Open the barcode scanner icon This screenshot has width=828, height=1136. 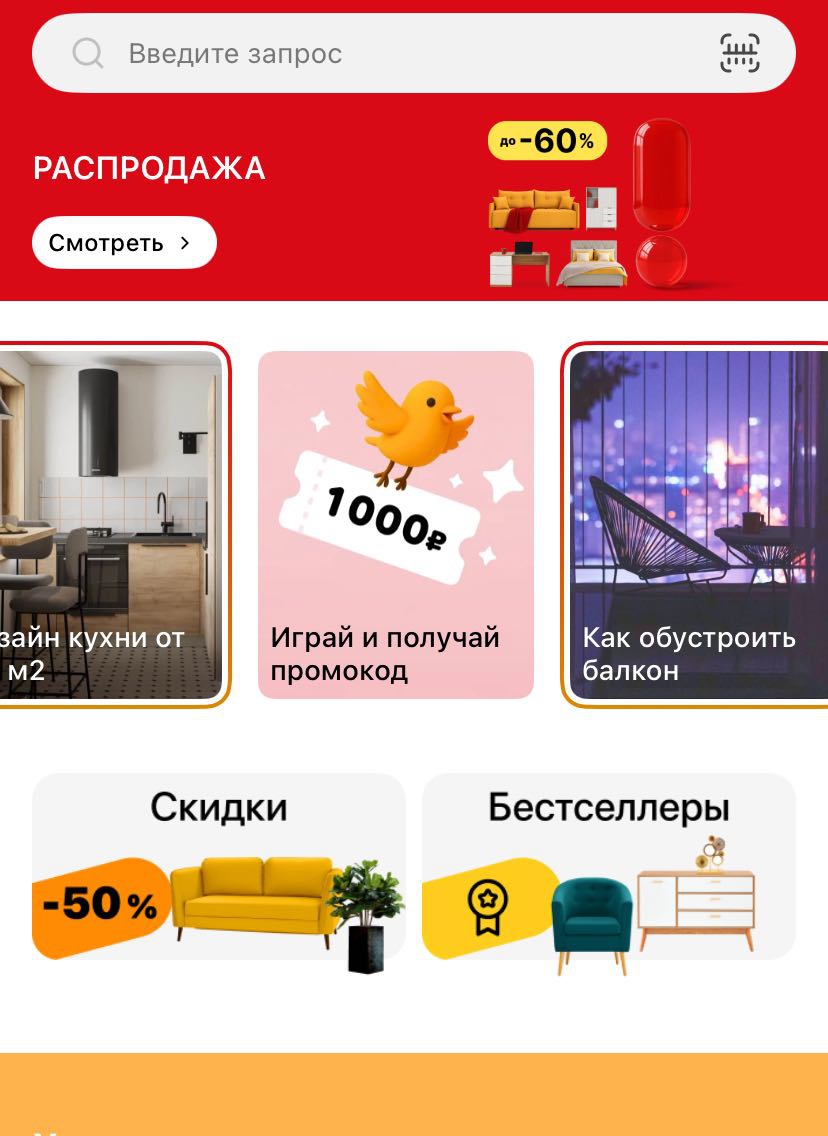coord(740,54)
